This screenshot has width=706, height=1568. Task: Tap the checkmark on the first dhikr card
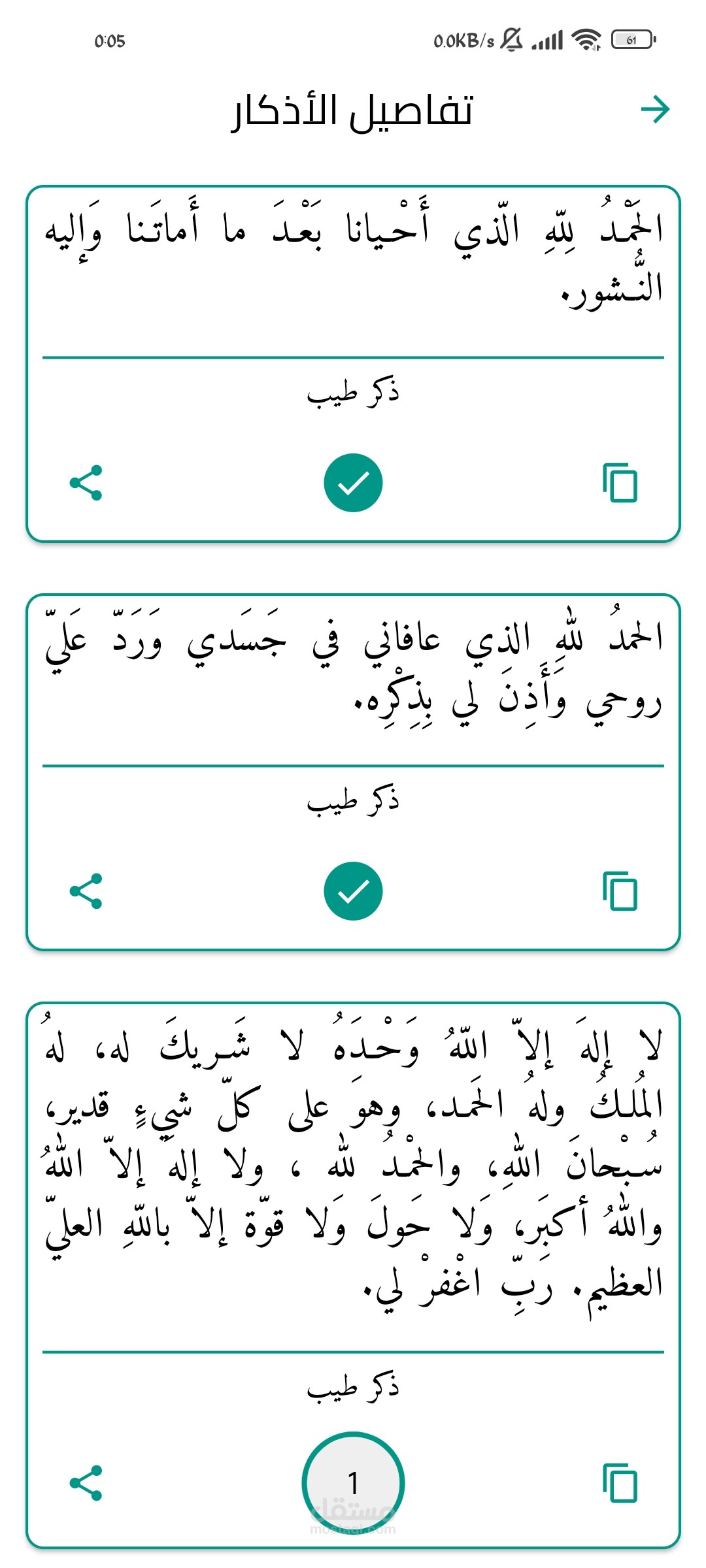click(x=353, y=483)
